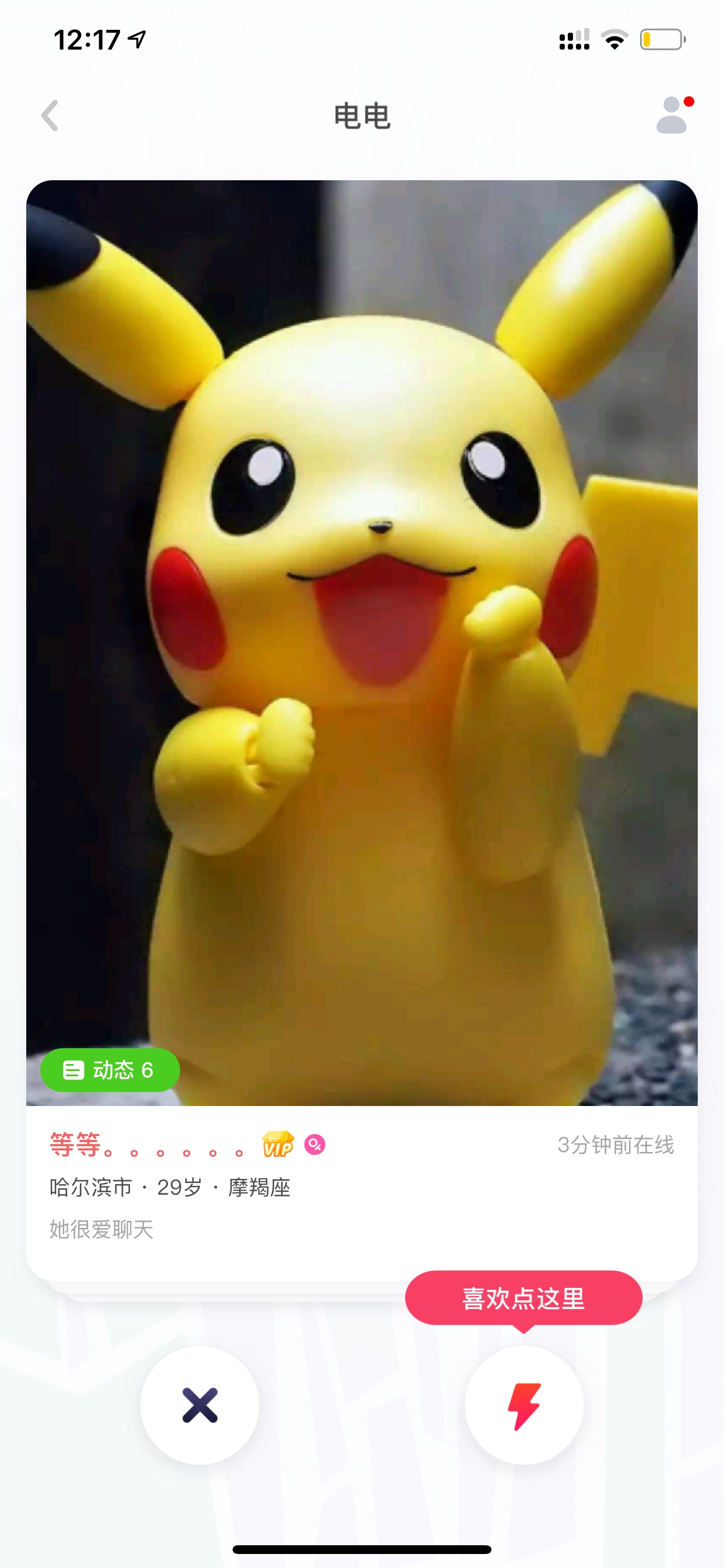This screenshot has width=724, height=1568.
Task: Open the profile icon with red dot
Action: coord(673,114)
